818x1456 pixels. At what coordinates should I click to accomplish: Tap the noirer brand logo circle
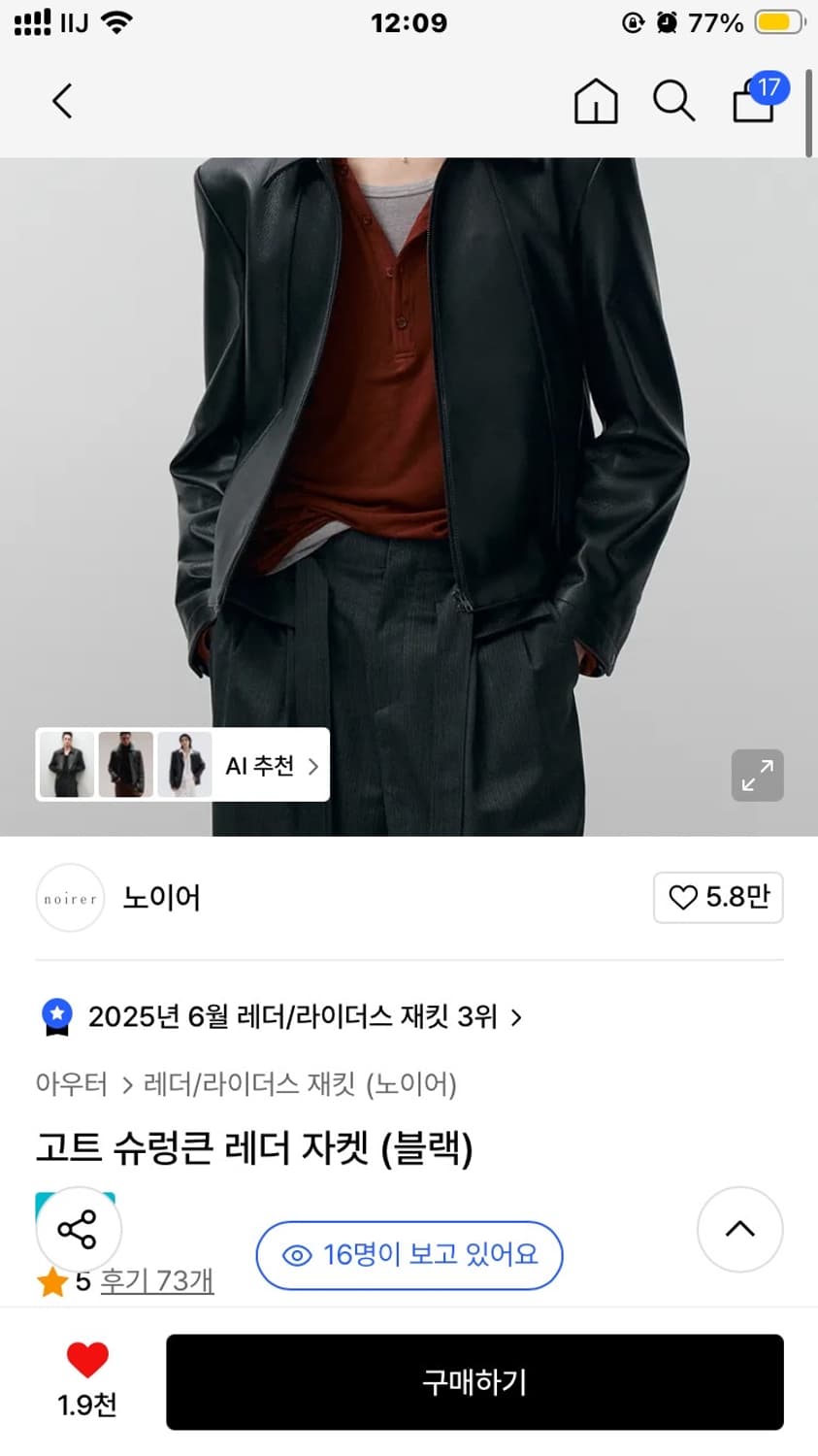[x=70, y=898]
